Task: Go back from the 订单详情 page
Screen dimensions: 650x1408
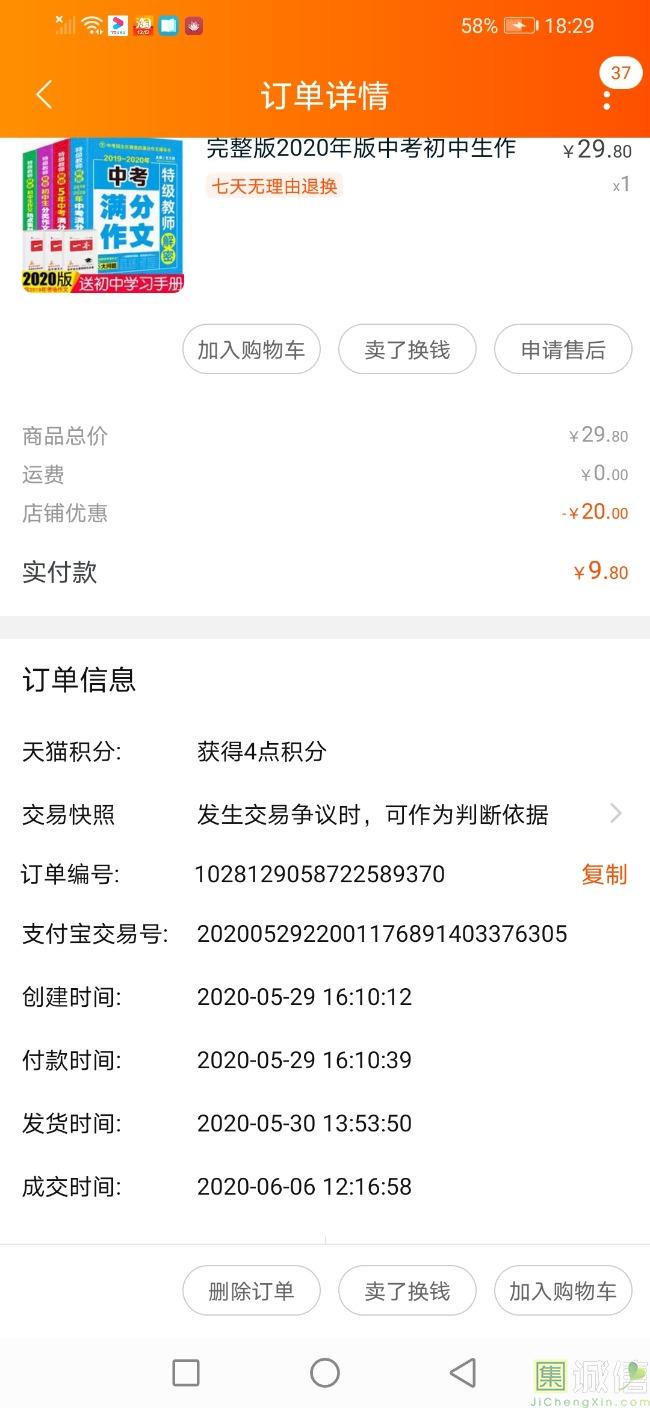Action: (43, 96)
